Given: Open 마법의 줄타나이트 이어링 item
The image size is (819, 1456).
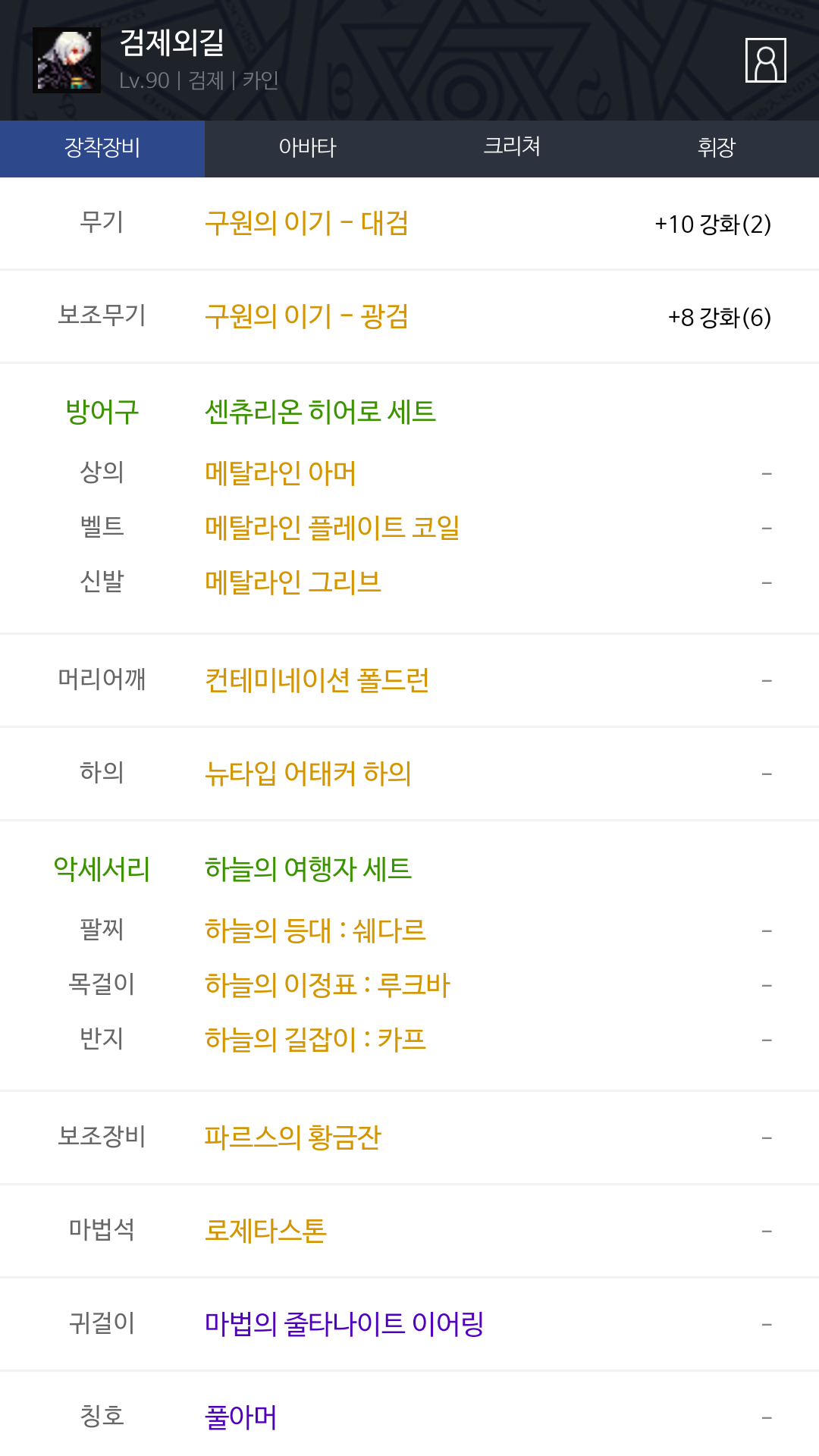Looking at the screenshot, I should click(344, 1324).
